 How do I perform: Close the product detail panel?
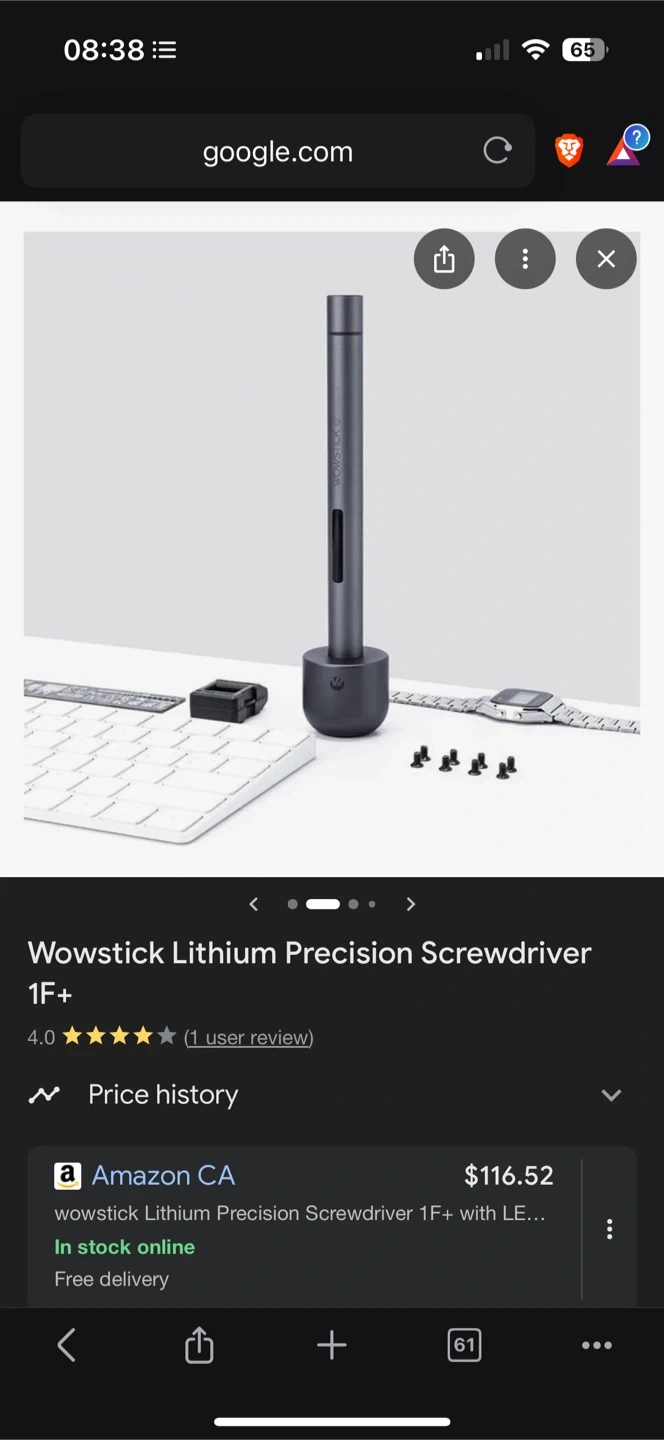(606, 259)
